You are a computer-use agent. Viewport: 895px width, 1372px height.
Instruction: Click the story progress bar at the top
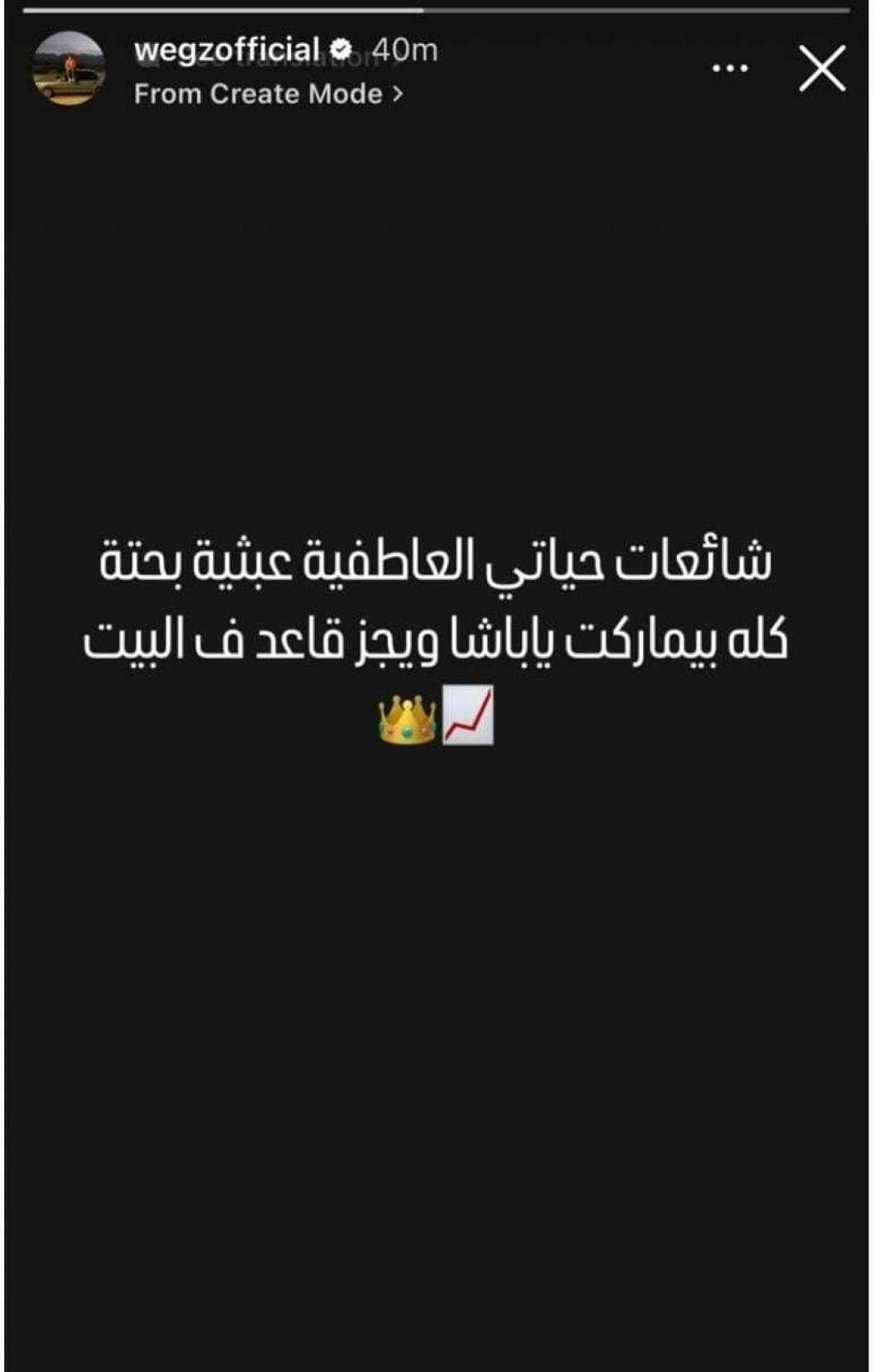coord(447,10)
